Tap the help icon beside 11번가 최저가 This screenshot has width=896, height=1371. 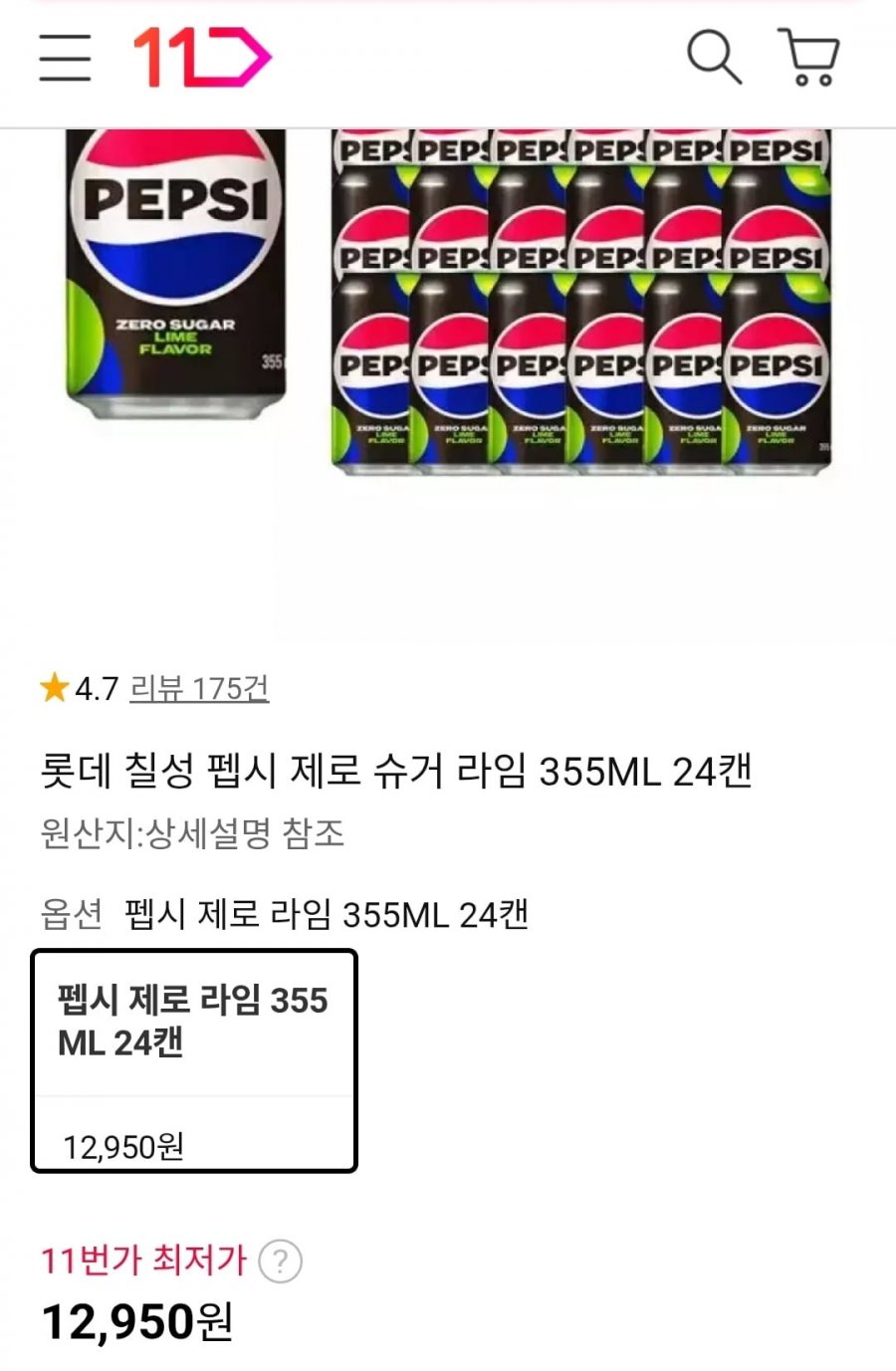[x=280, y=1261]
